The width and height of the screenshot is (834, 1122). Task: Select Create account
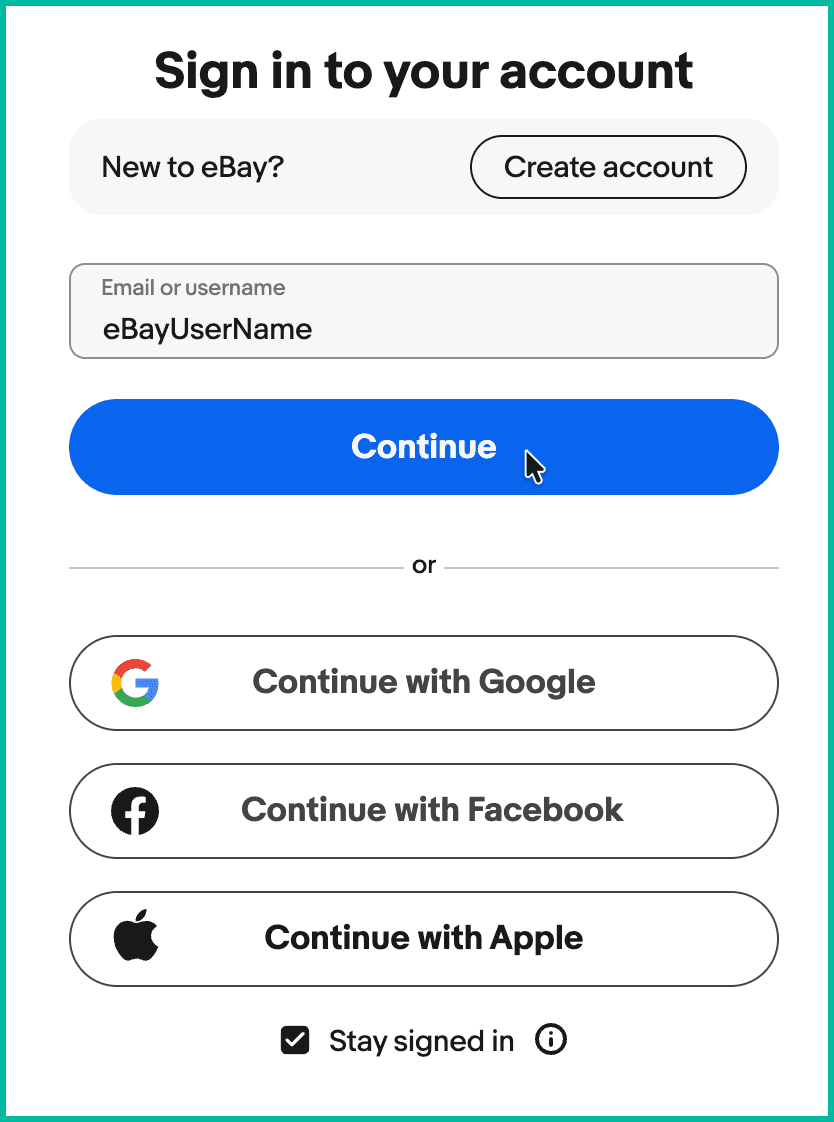tap(607, 167)
